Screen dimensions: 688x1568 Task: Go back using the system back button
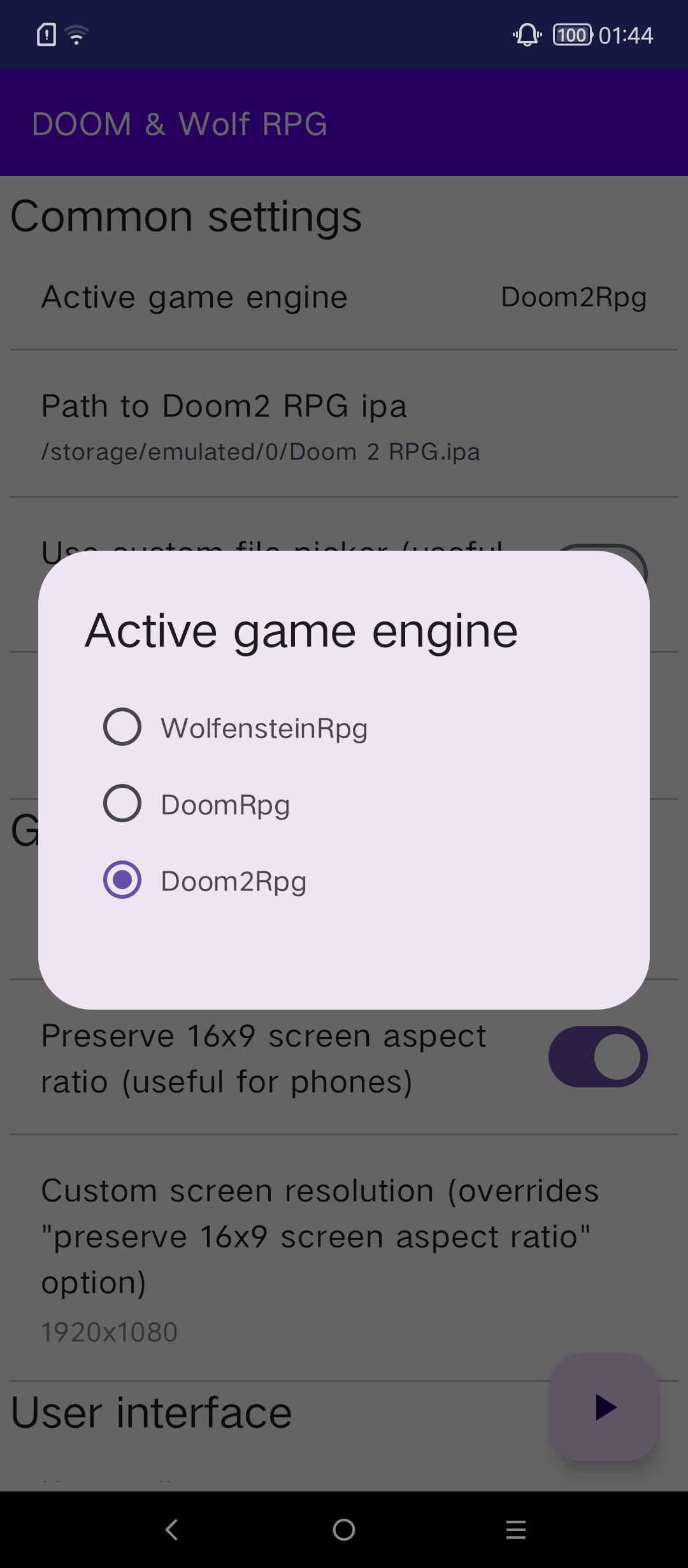172,1529
